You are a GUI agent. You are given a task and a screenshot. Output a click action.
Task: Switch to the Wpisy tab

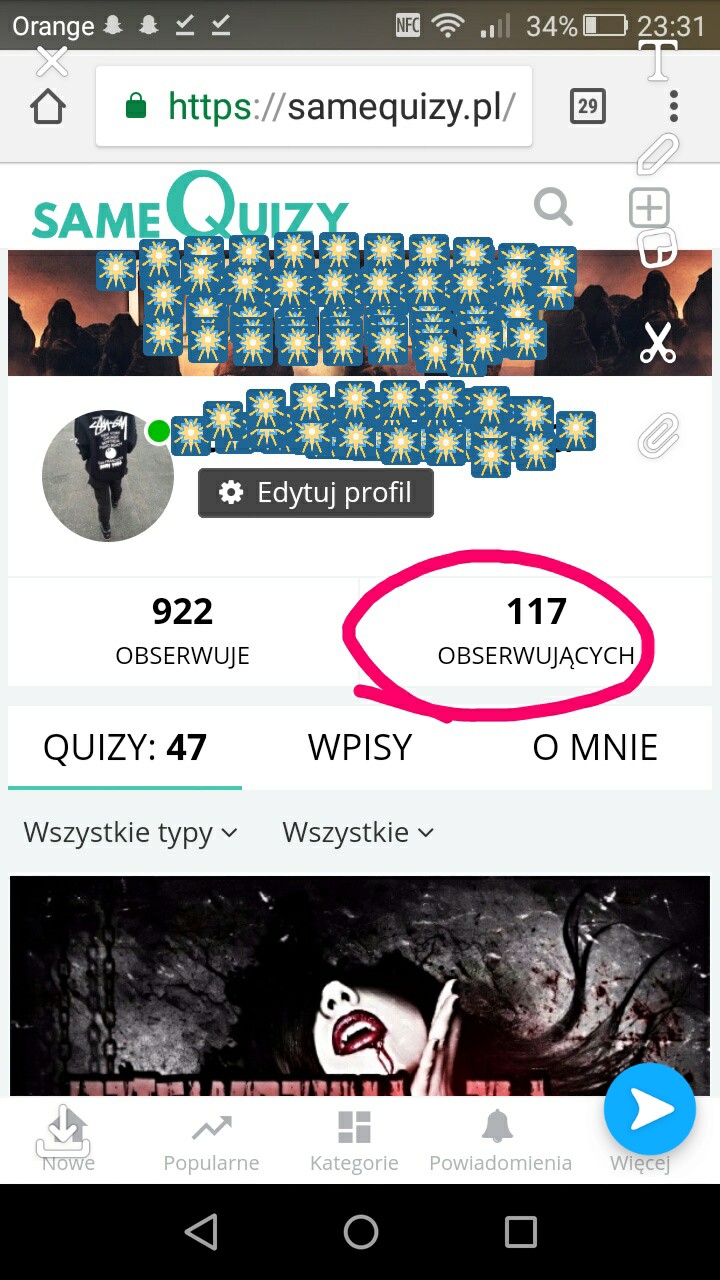coord(360,747)
